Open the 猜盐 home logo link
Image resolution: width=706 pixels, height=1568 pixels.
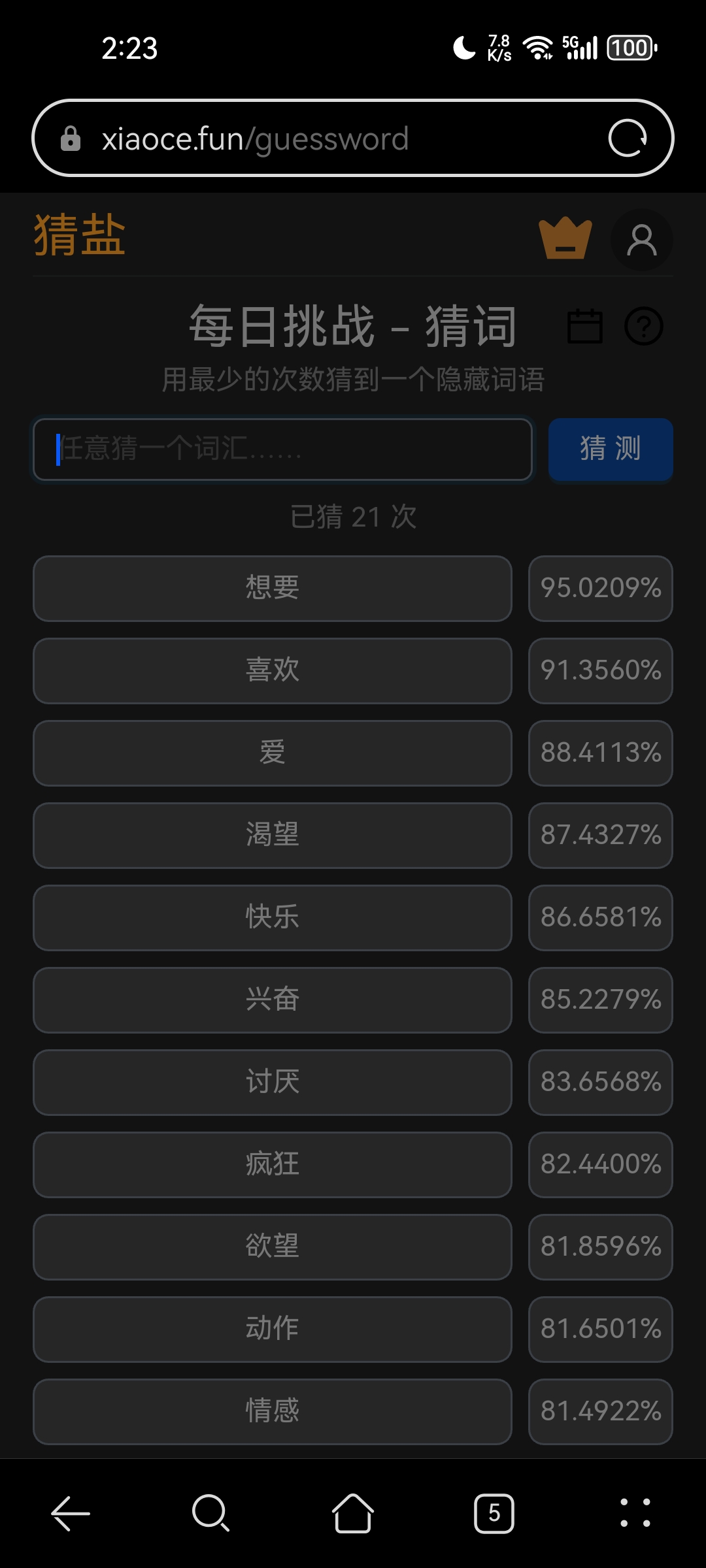click(x=80, y=235)
